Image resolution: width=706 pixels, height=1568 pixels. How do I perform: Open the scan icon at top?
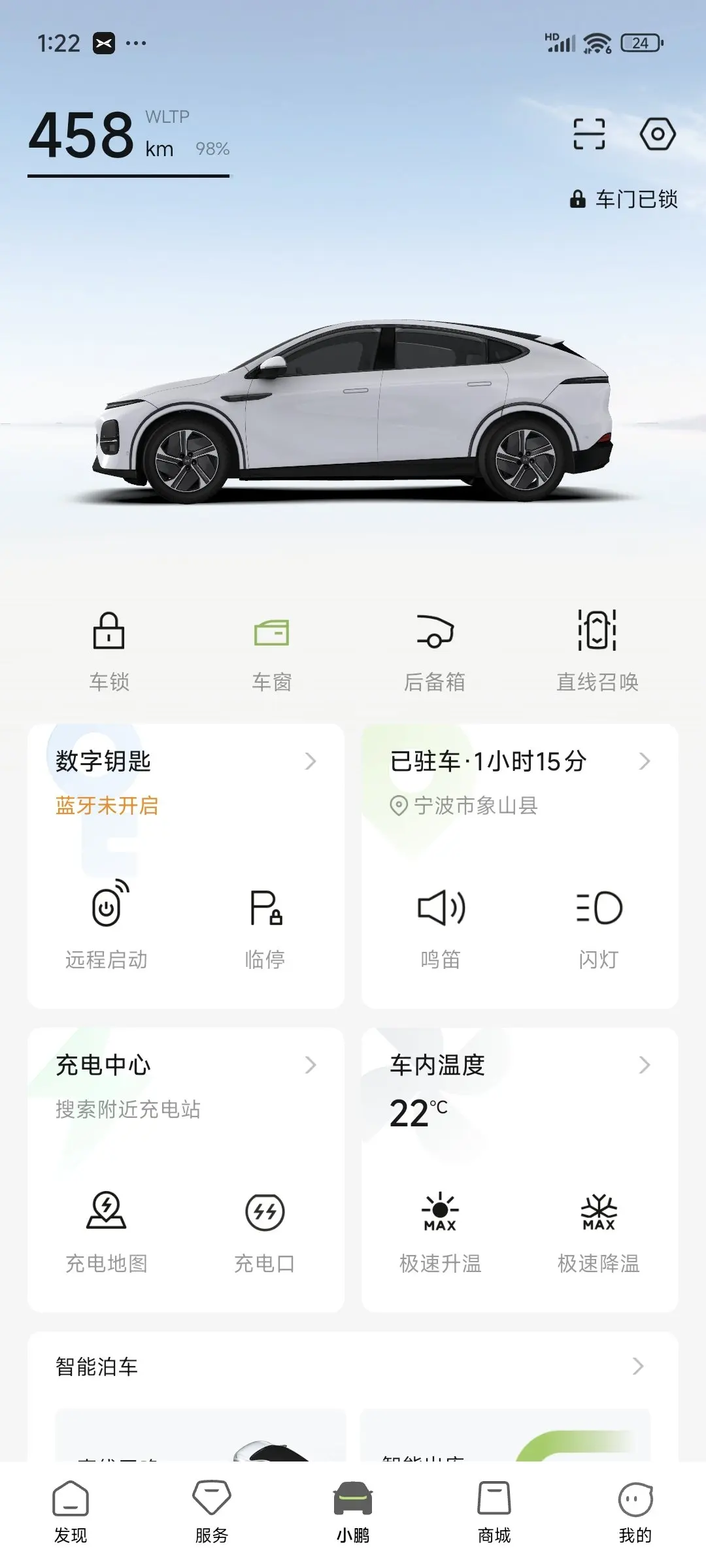pos(588,135)
